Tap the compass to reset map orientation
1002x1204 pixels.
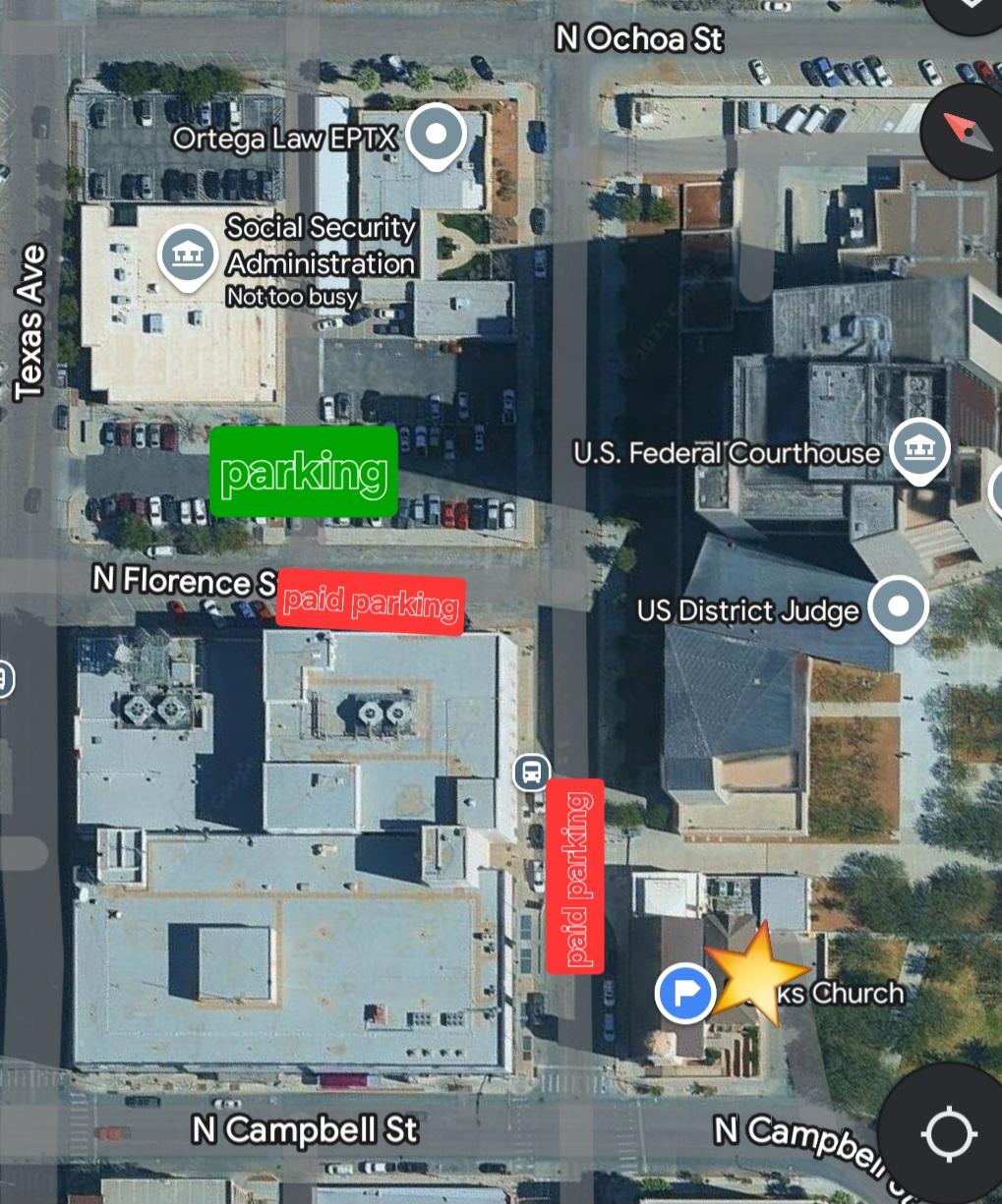pyautogui.click(x=963, y=131)
